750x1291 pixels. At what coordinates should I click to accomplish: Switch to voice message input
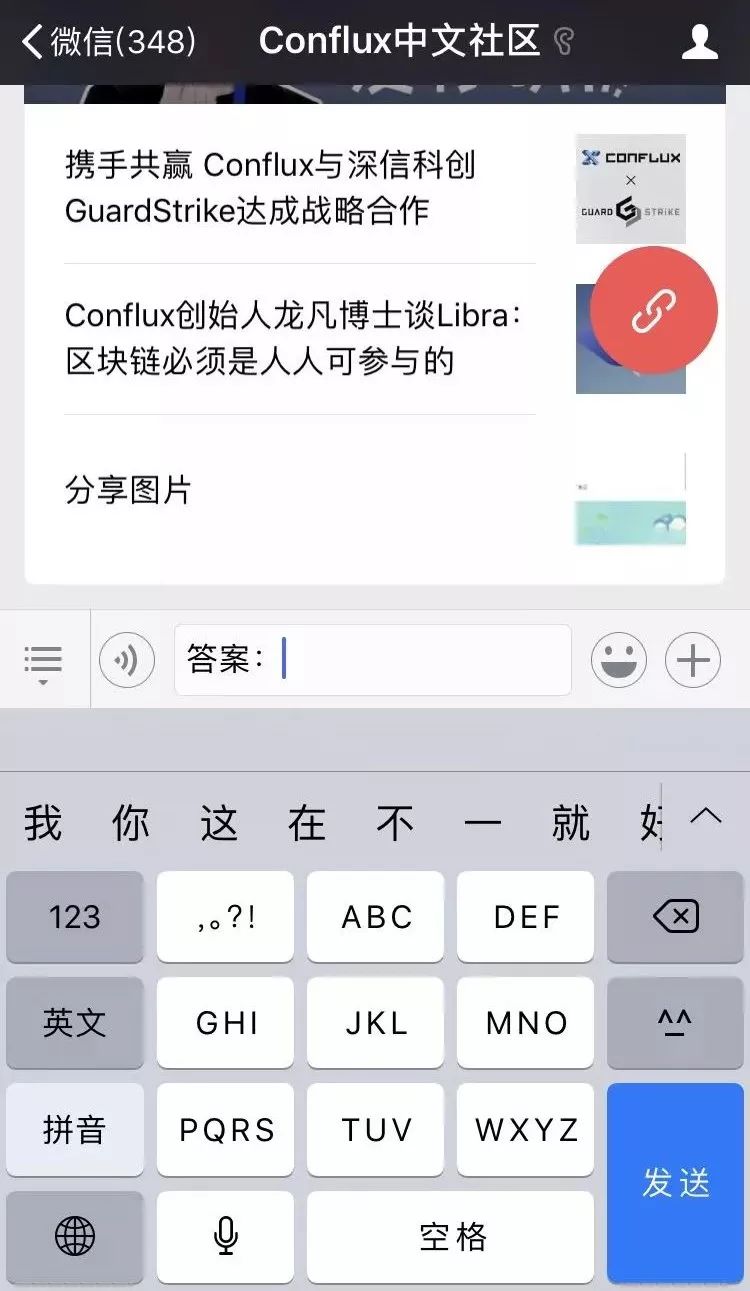[127, 661]
